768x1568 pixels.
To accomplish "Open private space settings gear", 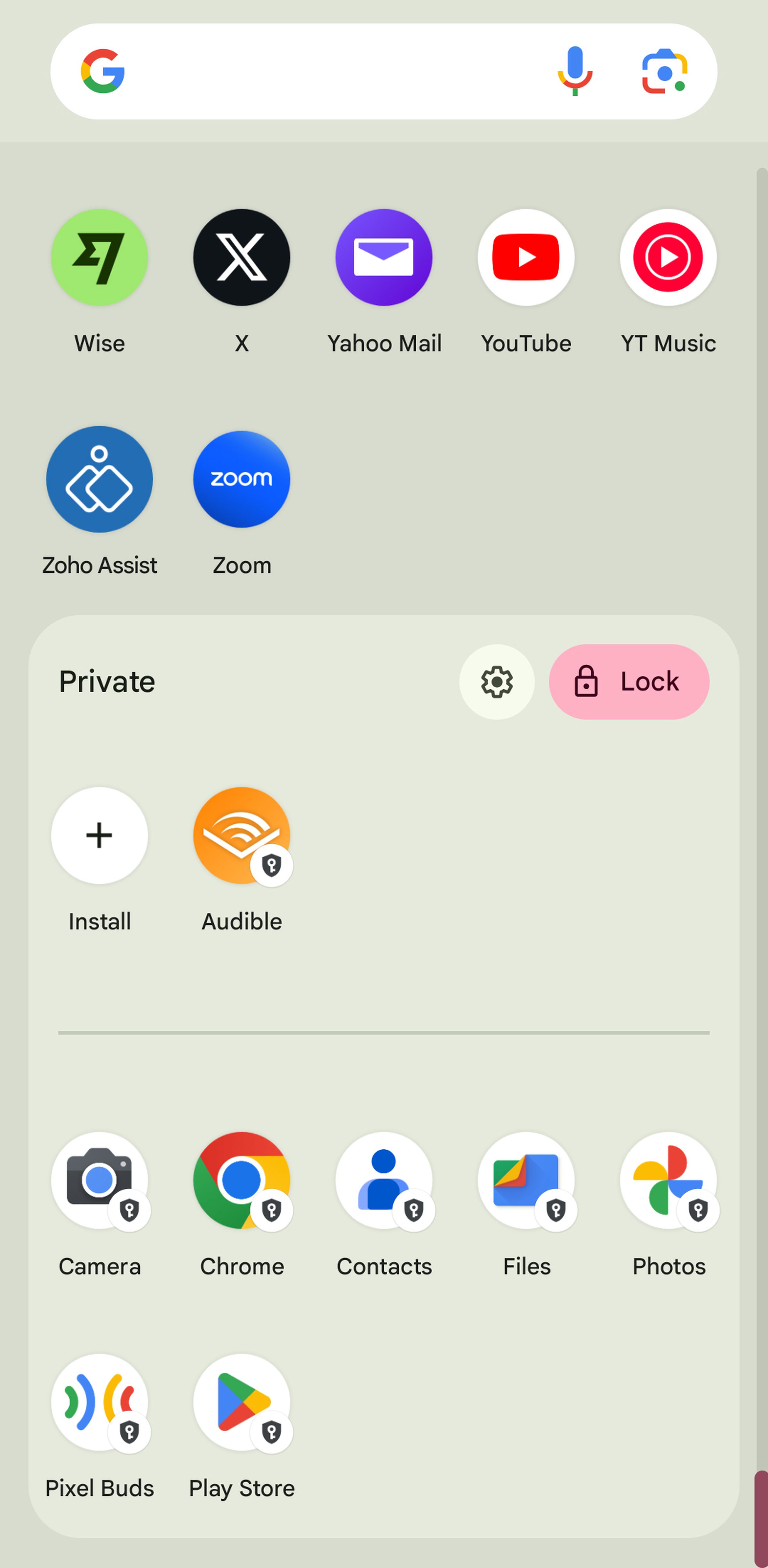I will (497, 682).
